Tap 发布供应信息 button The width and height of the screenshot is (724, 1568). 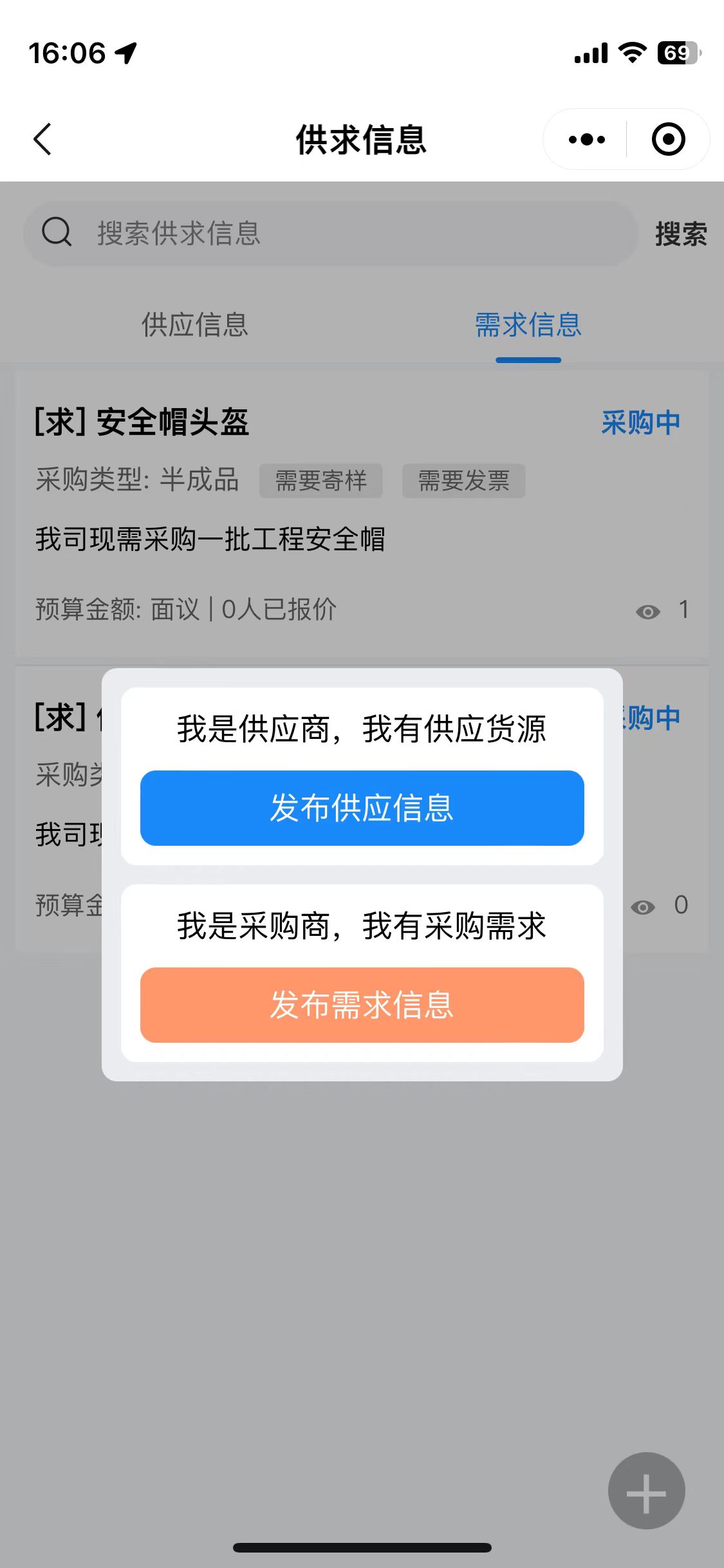click(x=362, y=808)
